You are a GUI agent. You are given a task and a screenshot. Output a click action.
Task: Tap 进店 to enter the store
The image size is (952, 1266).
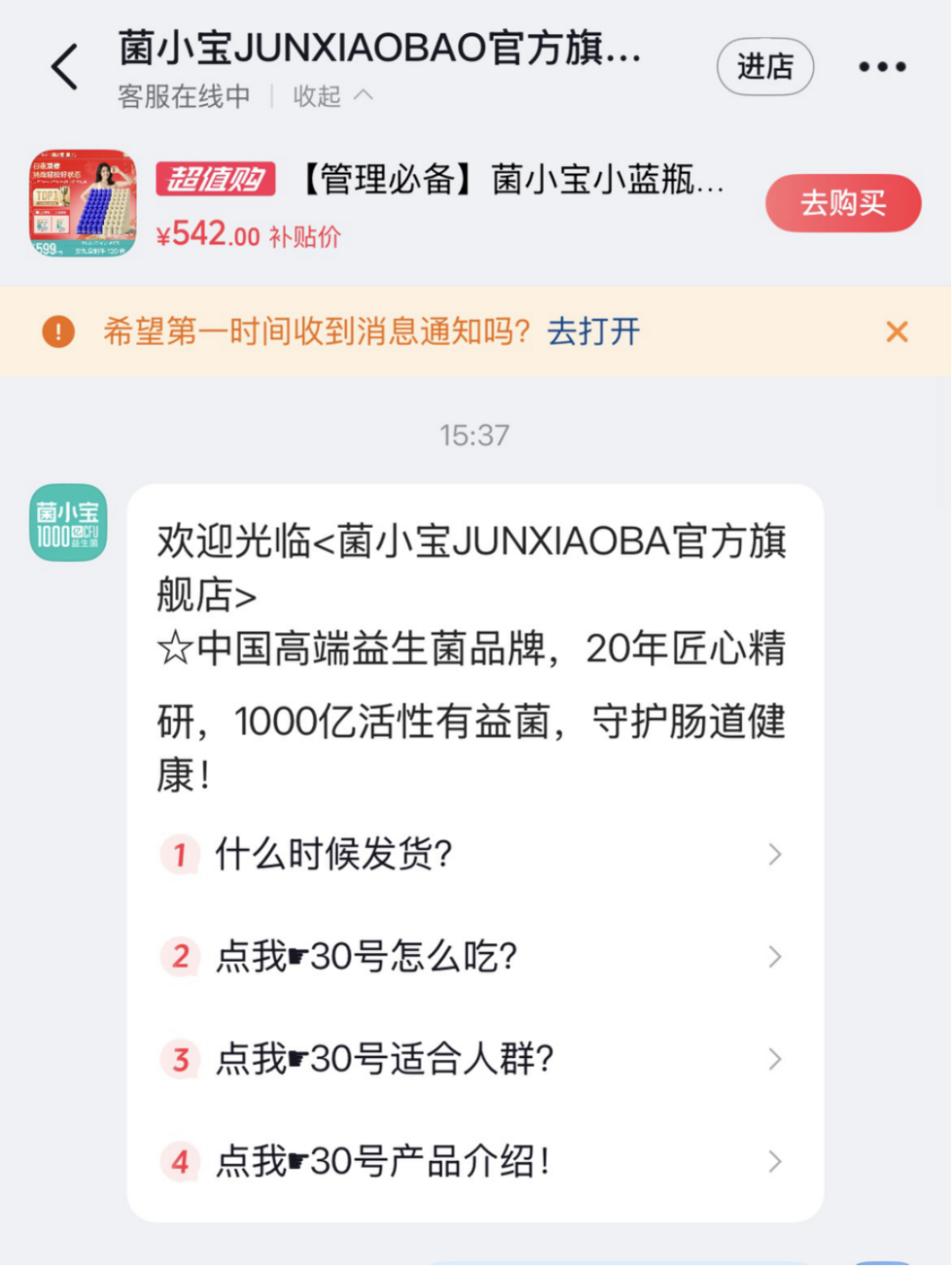(x=764, y=67)
